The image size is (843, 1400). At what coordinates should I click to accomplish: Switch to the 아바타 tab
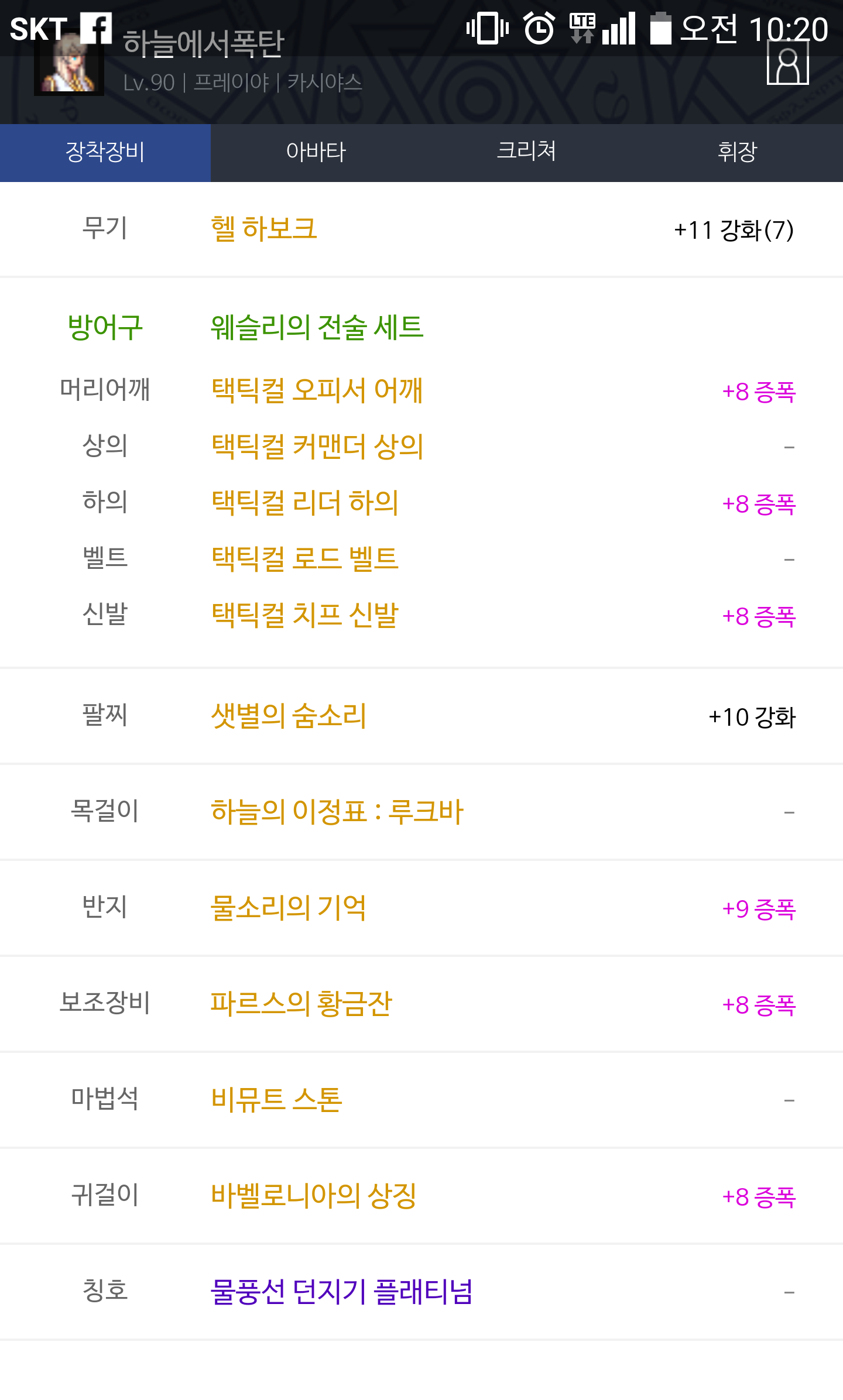coord(316,152)
